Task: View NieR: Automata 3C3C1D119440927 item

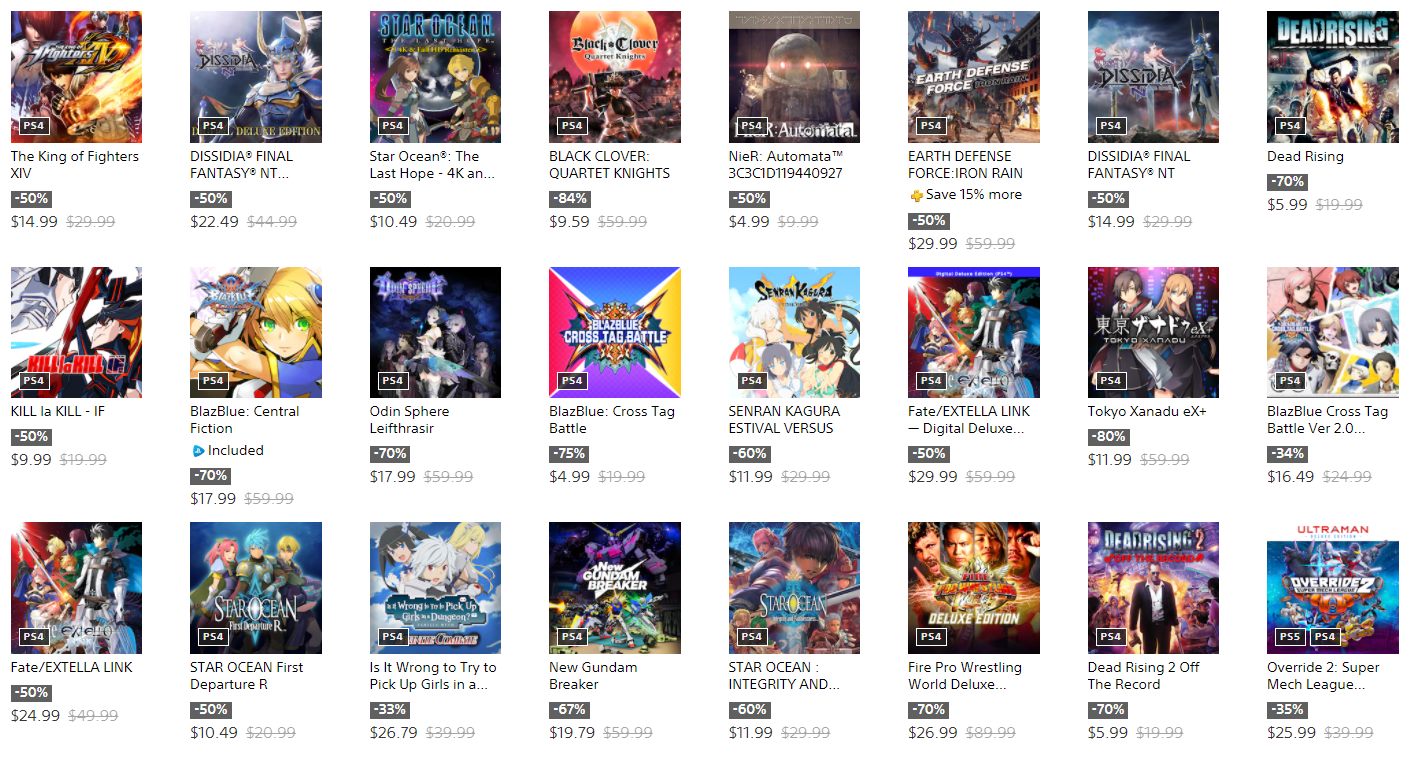Action: pos(794,78)
